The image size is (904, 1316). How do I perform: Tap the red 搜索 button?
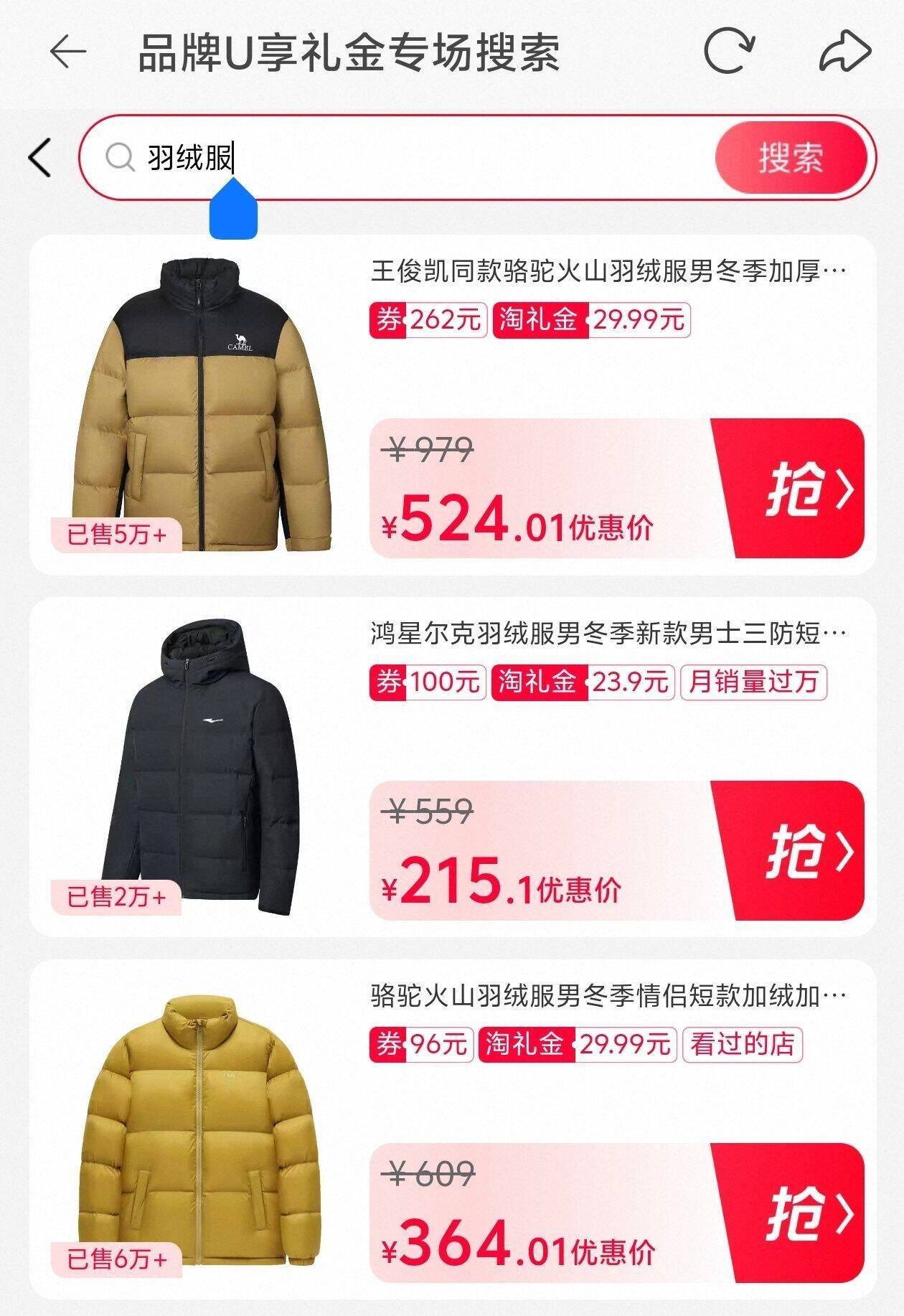coord(791,157)
